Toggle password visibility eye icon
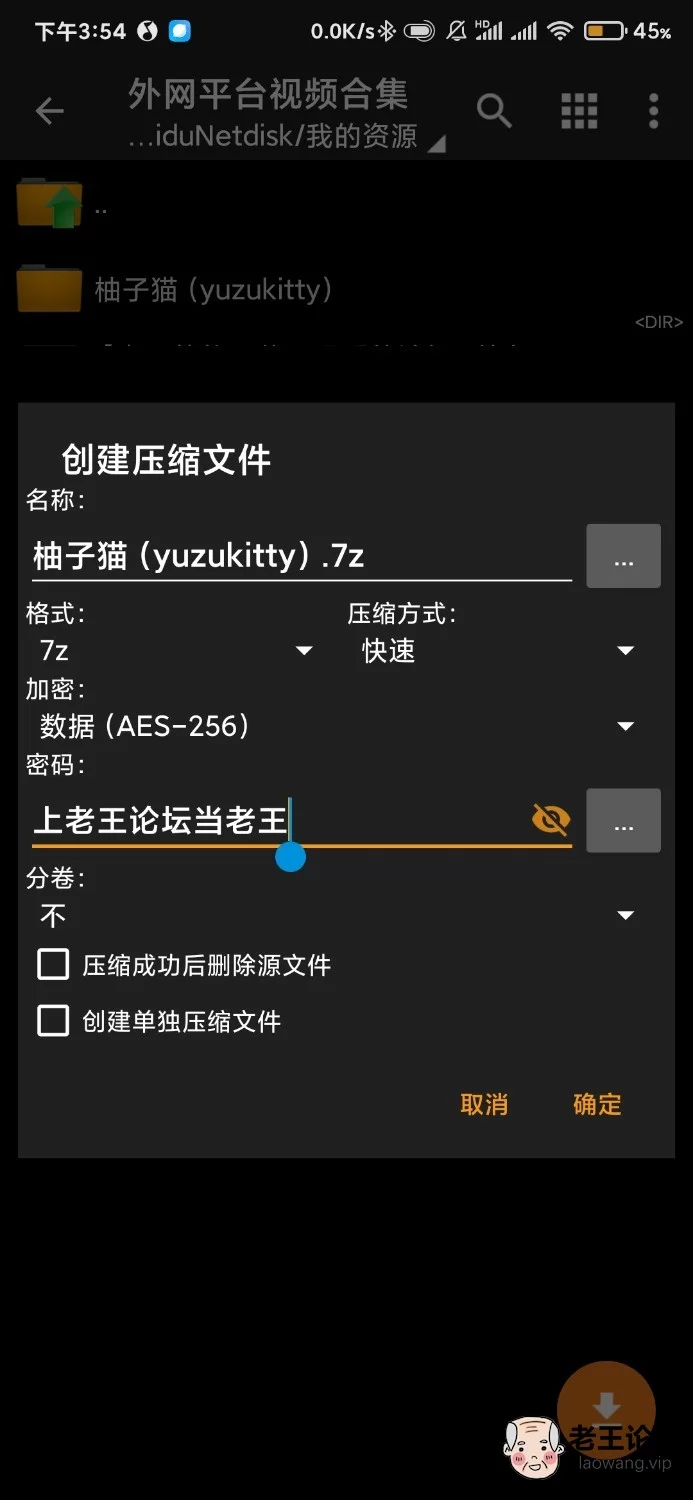This screenshot has width=693, height=1500. [550, 820]
